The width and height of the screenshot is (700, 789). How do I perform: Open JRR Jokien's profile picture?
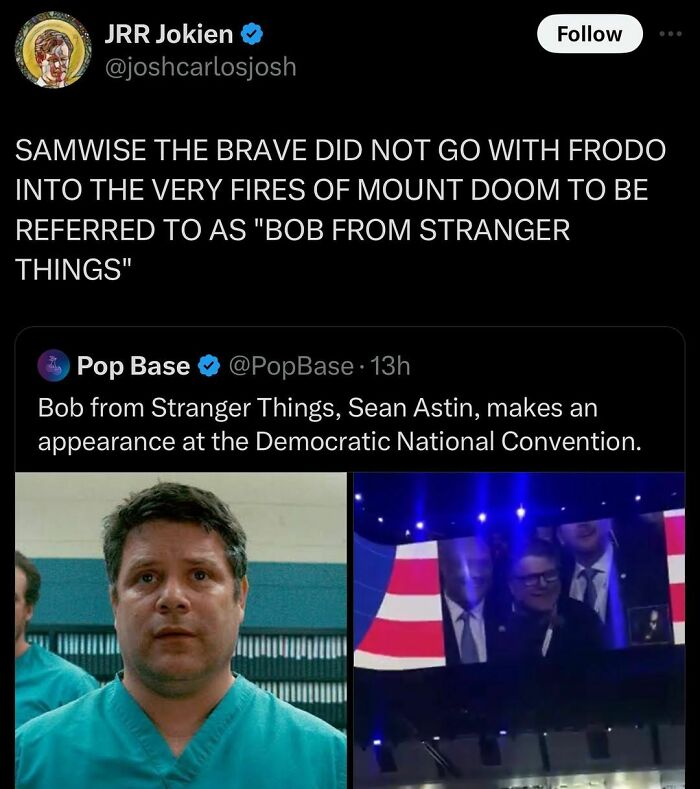(53, 49)
